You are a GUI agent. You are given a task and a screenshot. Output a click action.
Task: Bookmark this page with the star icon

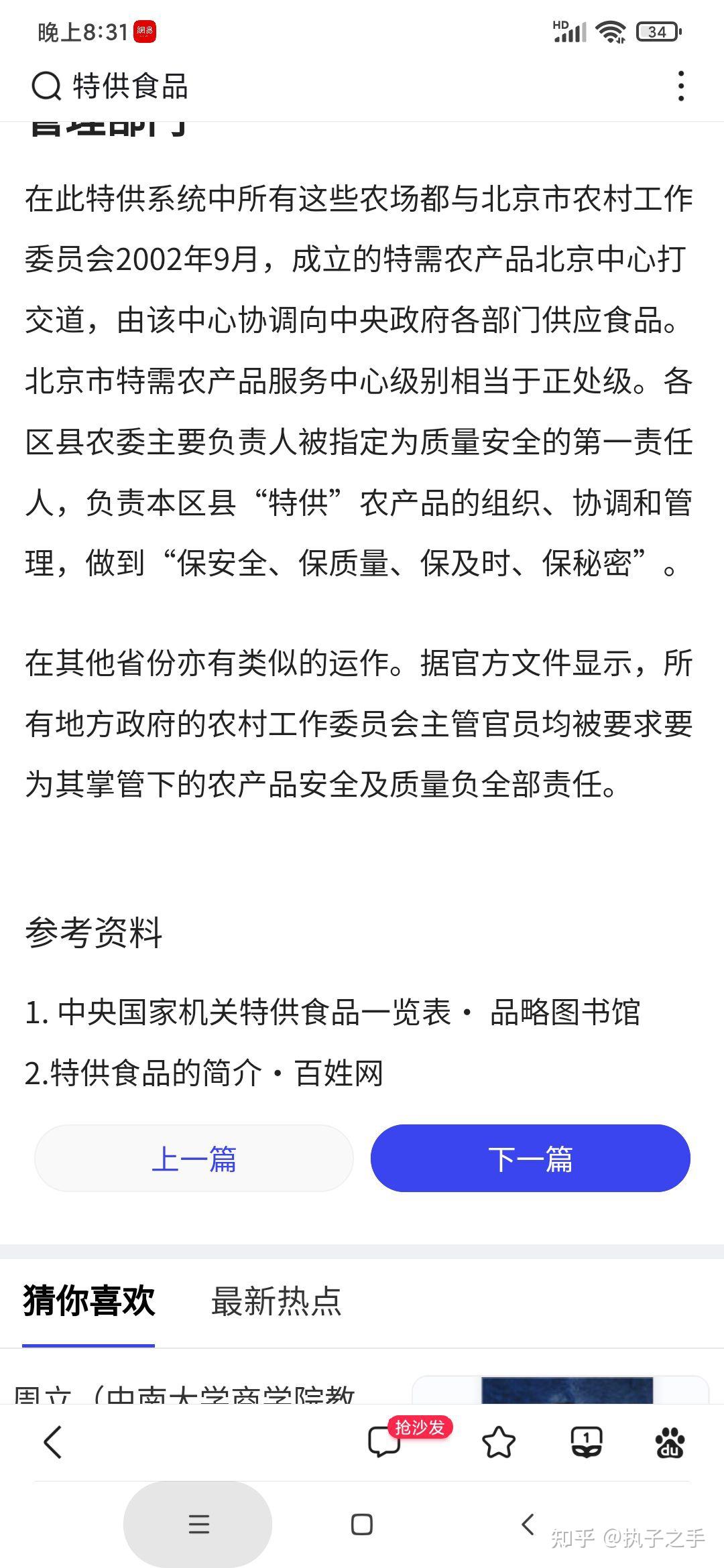[499, 1442]
